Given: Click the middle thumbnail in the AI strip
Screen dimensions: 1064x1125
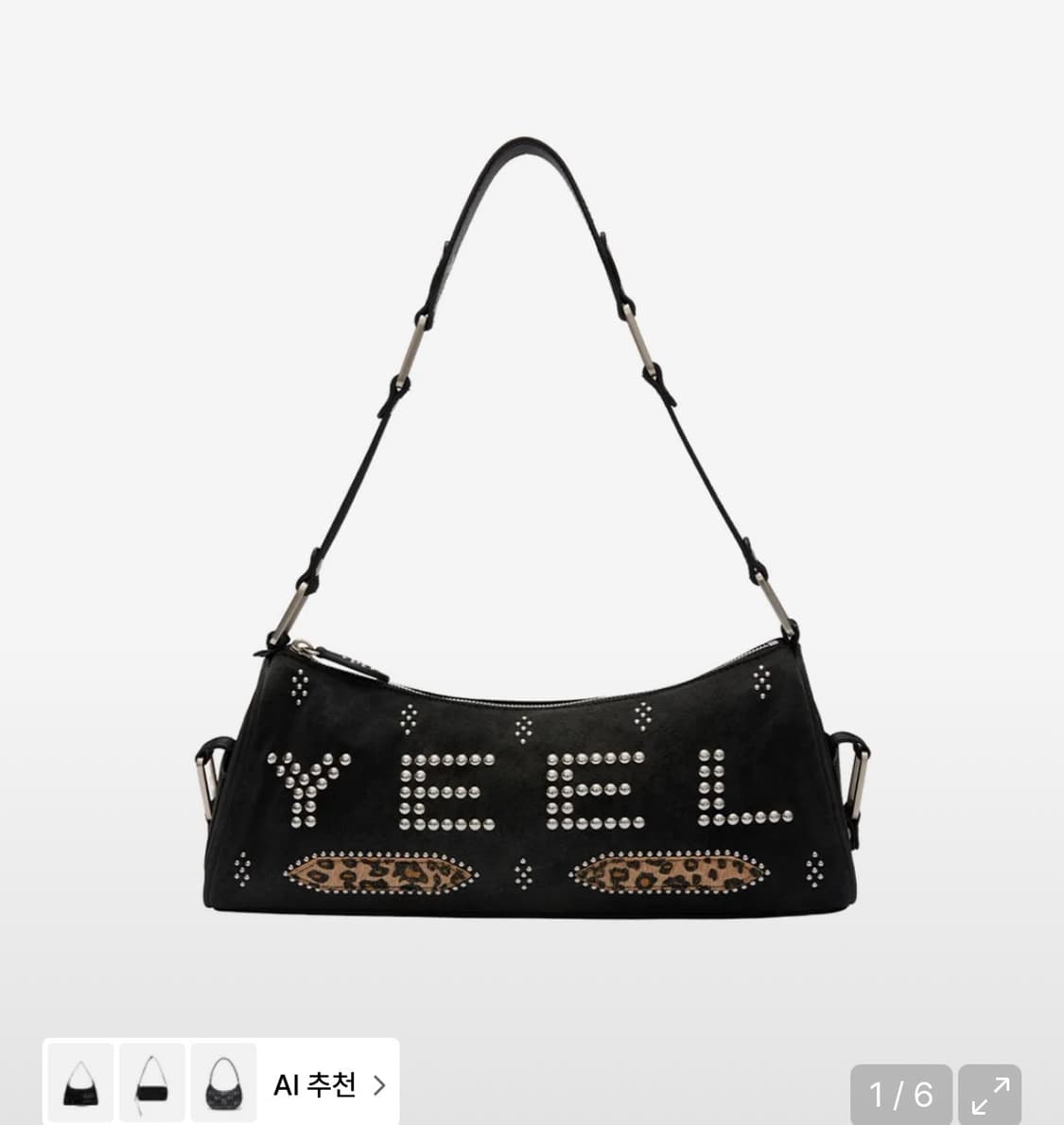Looking at the screenshot, I should point(152,1082).
